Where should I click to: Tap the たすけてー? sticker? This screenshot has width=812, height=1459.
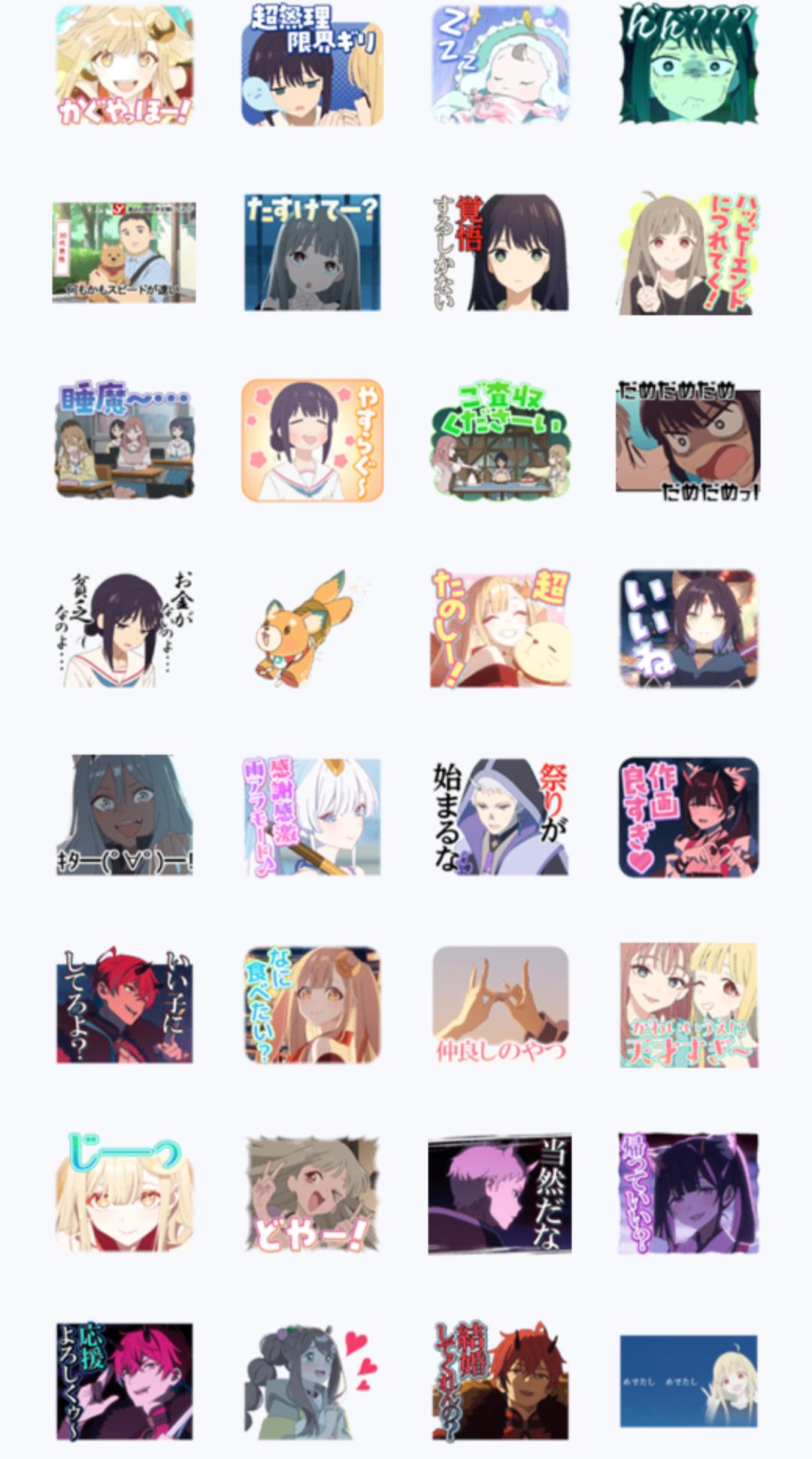(x=312, y=253)
